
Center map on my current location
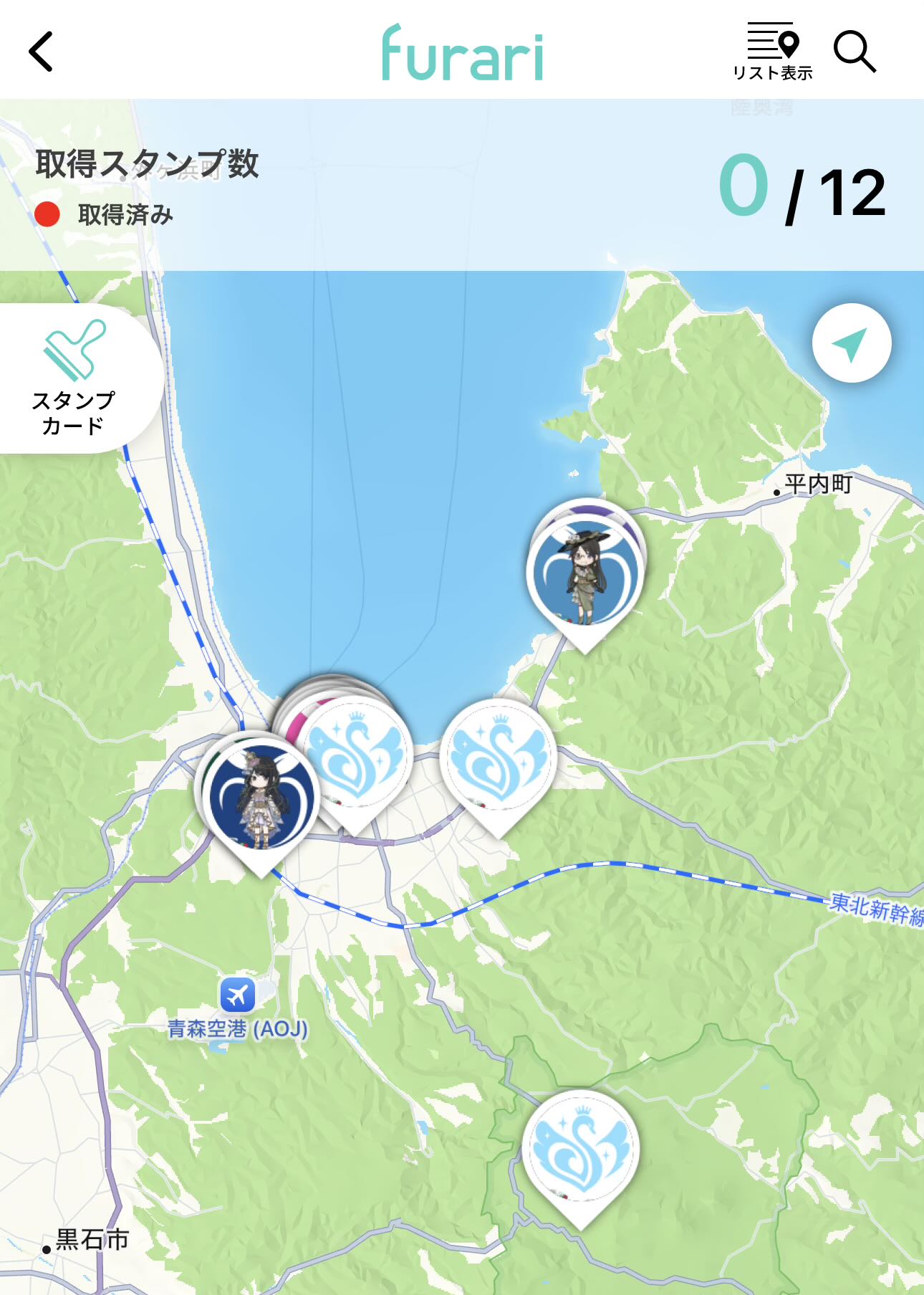coord(851,343)
